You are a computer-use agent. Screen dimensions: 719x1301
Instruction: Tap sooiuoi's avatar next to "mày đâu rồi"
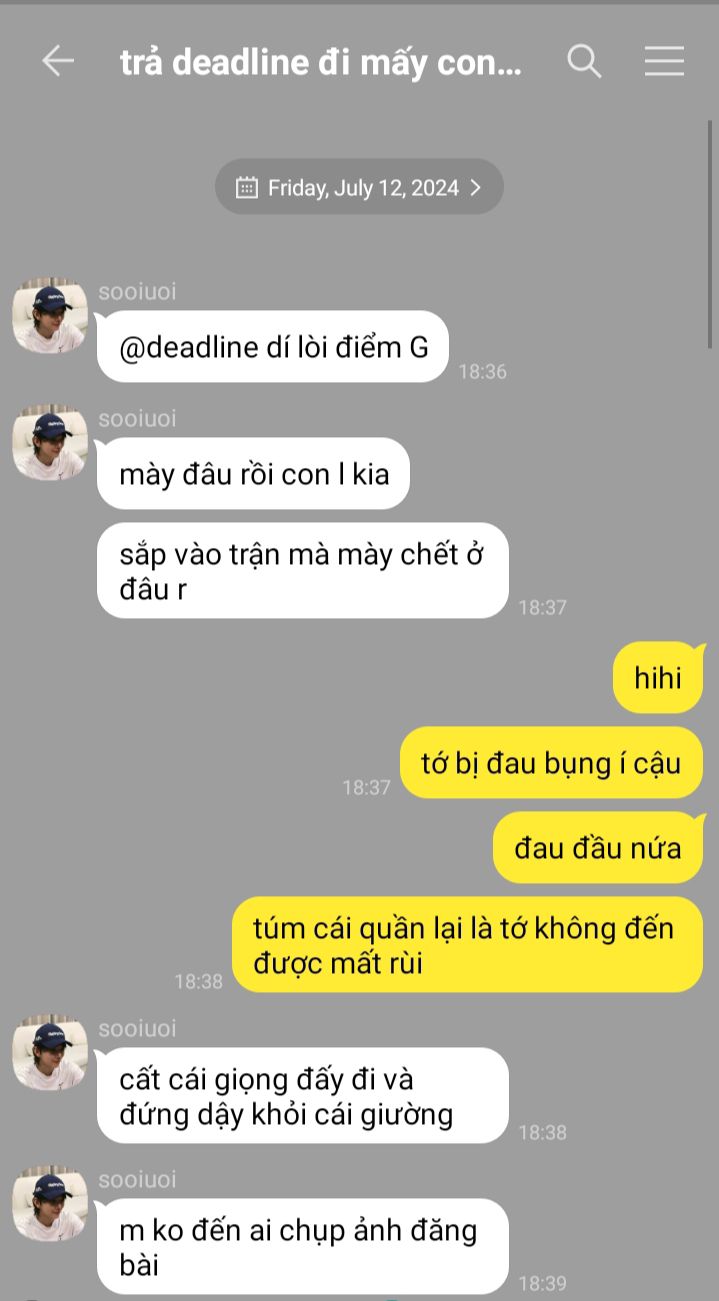[x=50, y=443]
